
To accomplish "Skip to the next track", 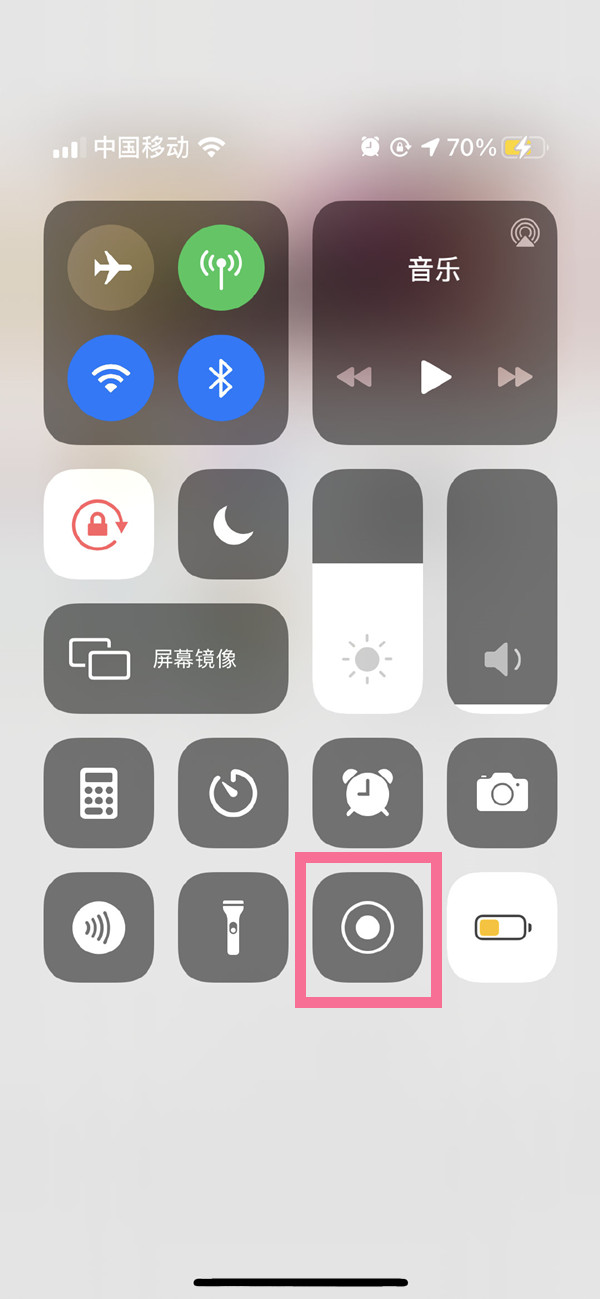I will pos(515,377).
